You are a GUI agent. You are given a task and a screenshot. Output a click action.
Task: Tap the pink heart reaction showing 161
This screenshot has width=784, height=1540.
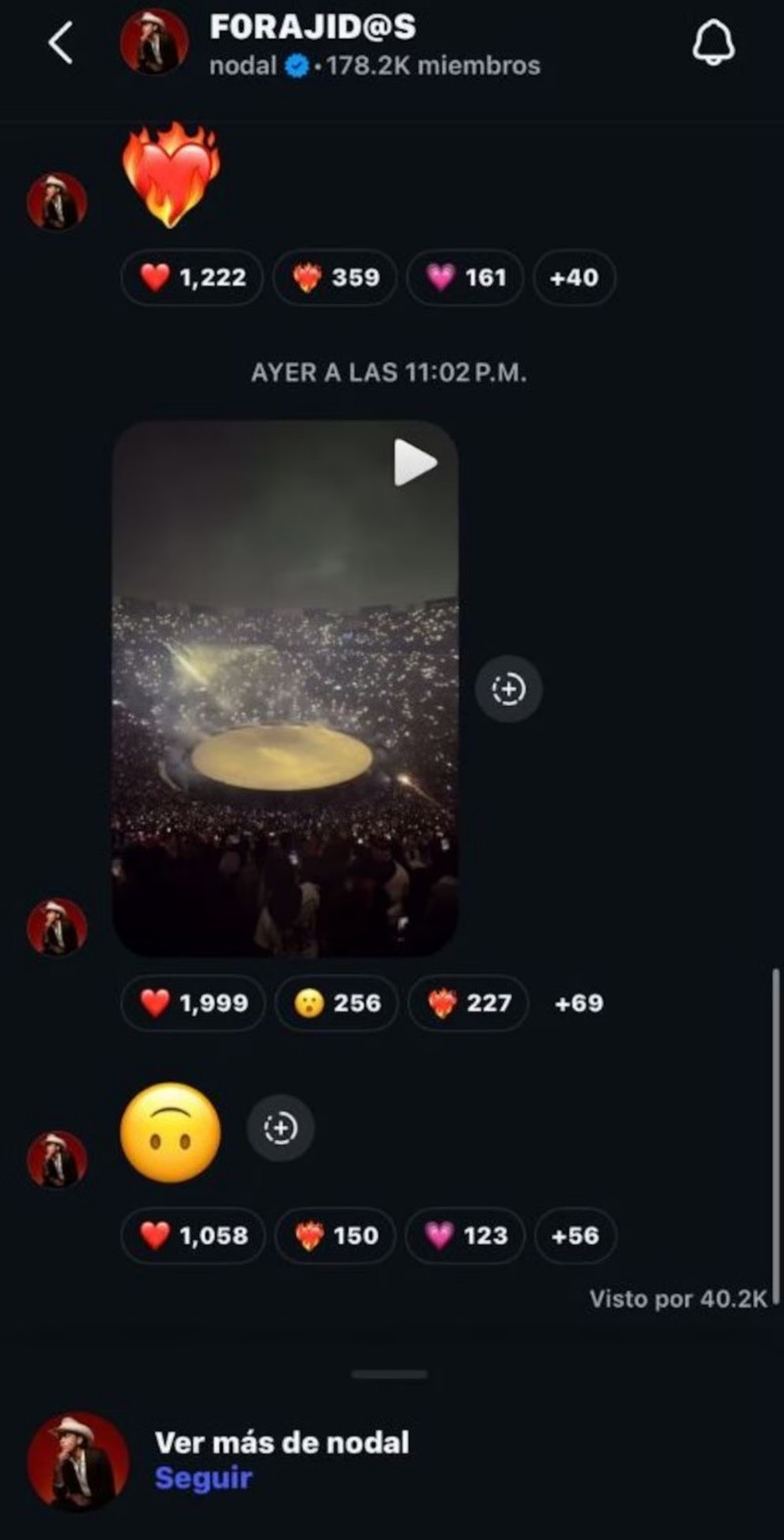[465, 277]
